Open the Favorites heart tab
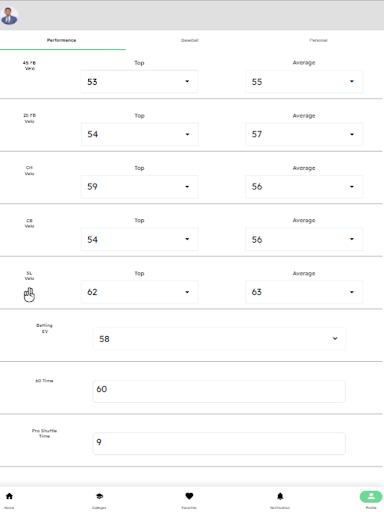384x512 pixels. point(189,500)
